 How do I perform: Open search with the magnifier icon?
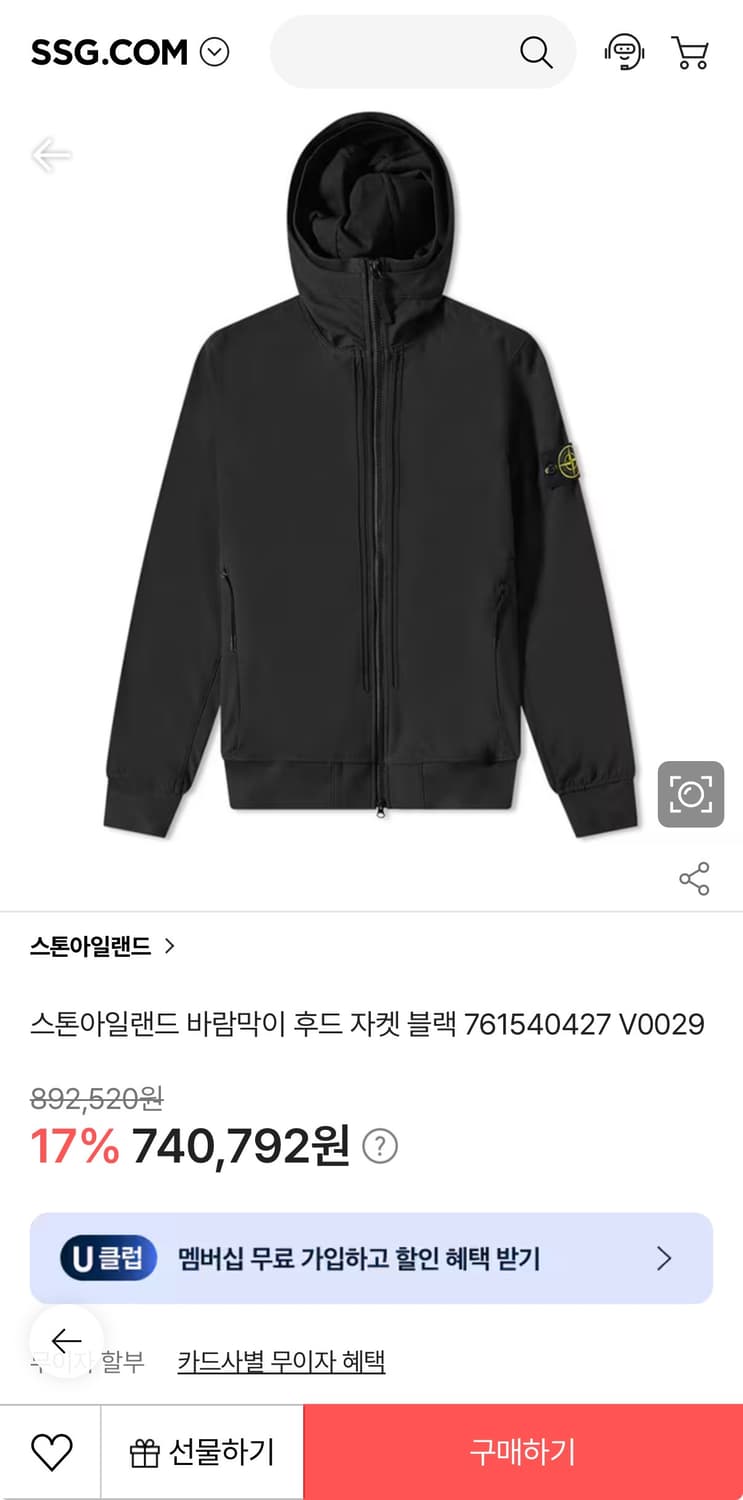tap(537, 52)
